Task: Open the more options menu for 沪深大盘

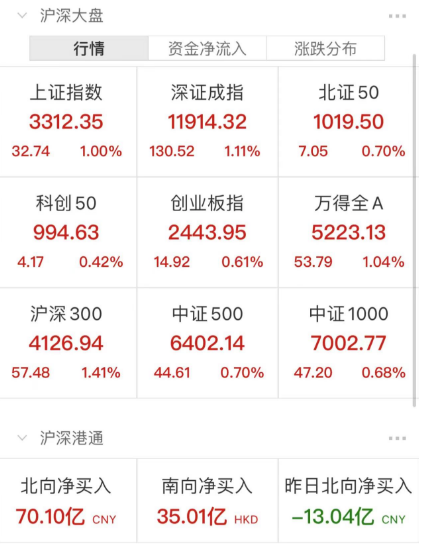Action: pyautogui.click(x=397, y=16)
